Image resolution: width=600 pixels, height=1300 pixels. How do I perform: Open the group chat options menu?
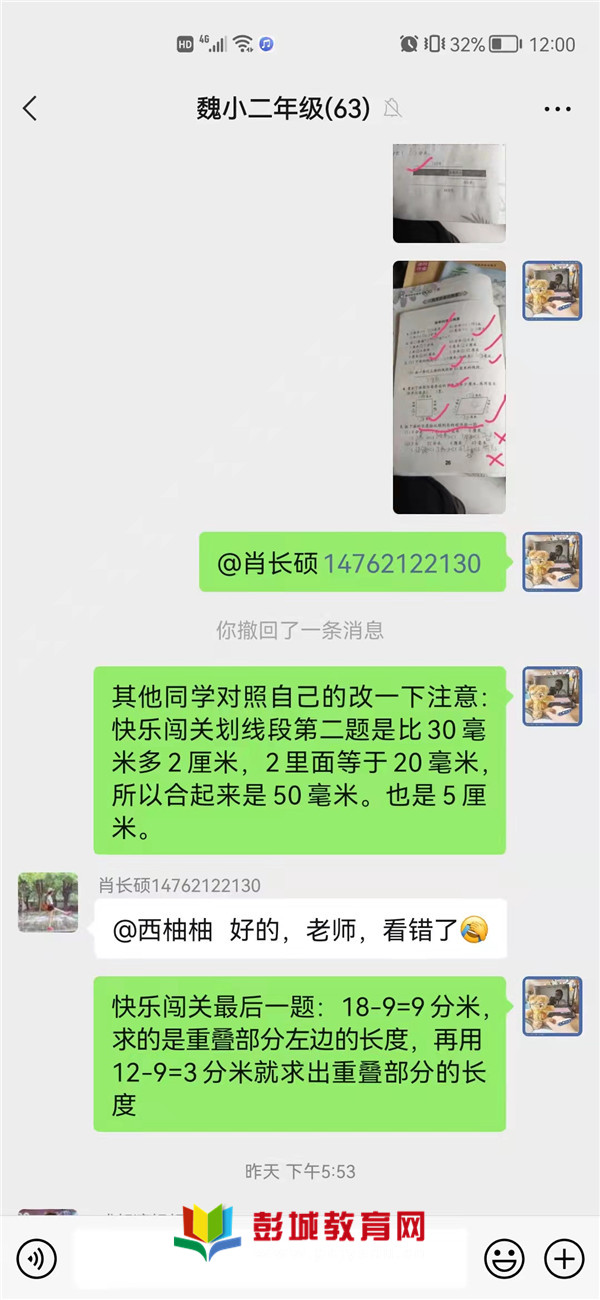pyautogui.click(x=557, y=108)
